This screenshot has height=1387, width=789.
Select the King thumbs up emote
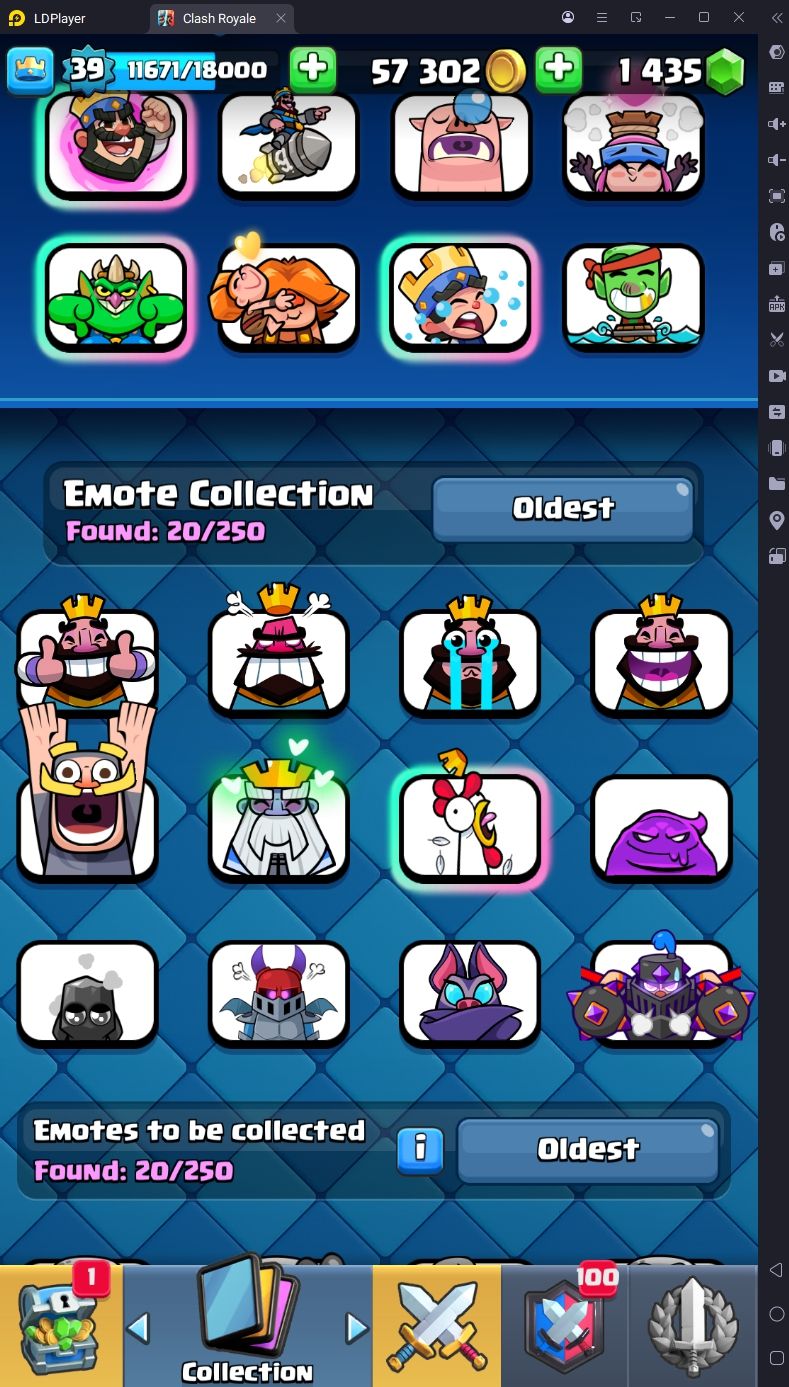click(x=87, y=660)
